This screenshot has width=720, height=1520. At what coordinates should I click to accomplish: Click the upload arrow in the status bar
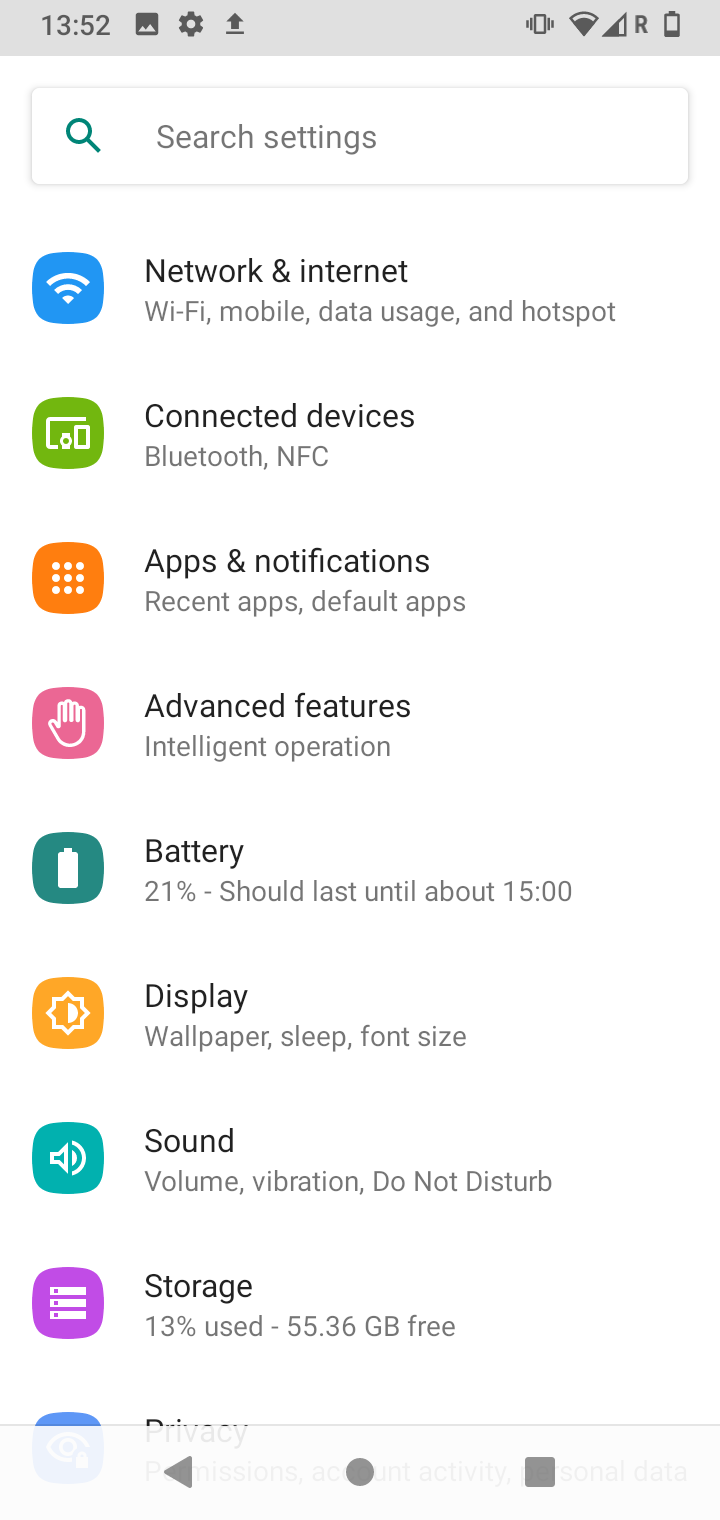click(236, 25)
